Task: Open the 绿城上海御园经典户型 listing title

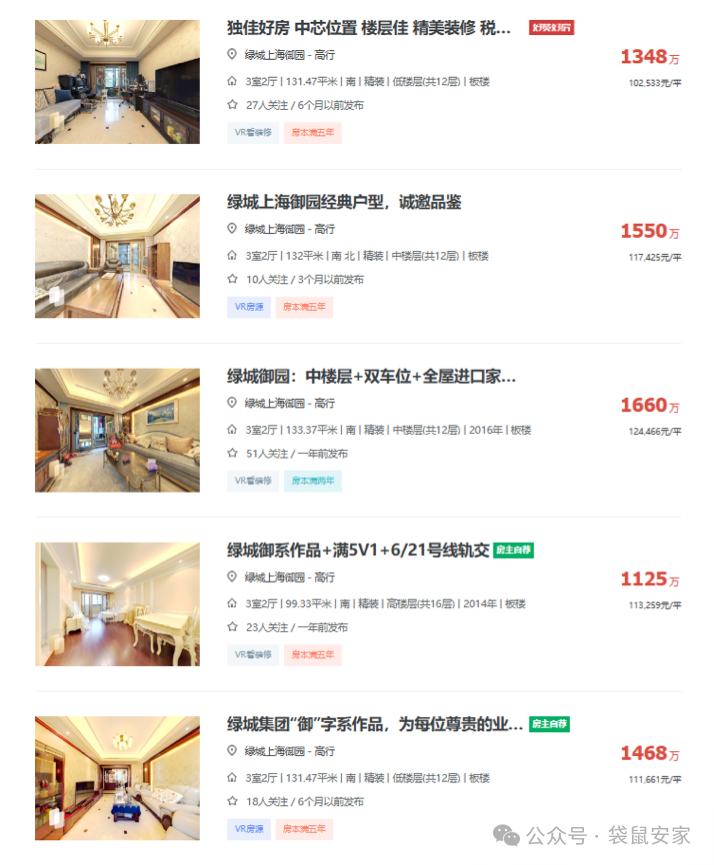Action: pyautogui.click(x=344, y=202)
